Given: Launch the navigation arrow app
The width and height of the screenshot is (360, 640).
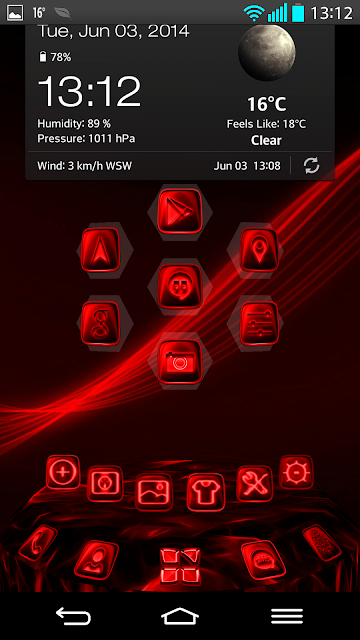Looking at the screenshot, I should (100, 250).
